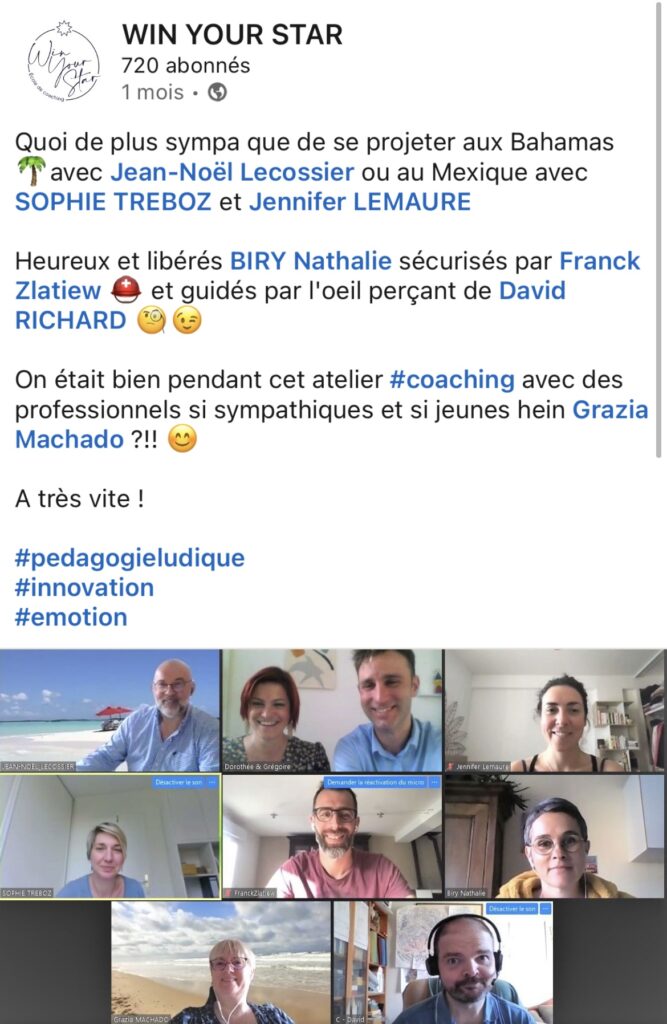Open BIRY Nathalie's tagged profile
Viewport: 667px width, 1024px height.
(310, 262)
